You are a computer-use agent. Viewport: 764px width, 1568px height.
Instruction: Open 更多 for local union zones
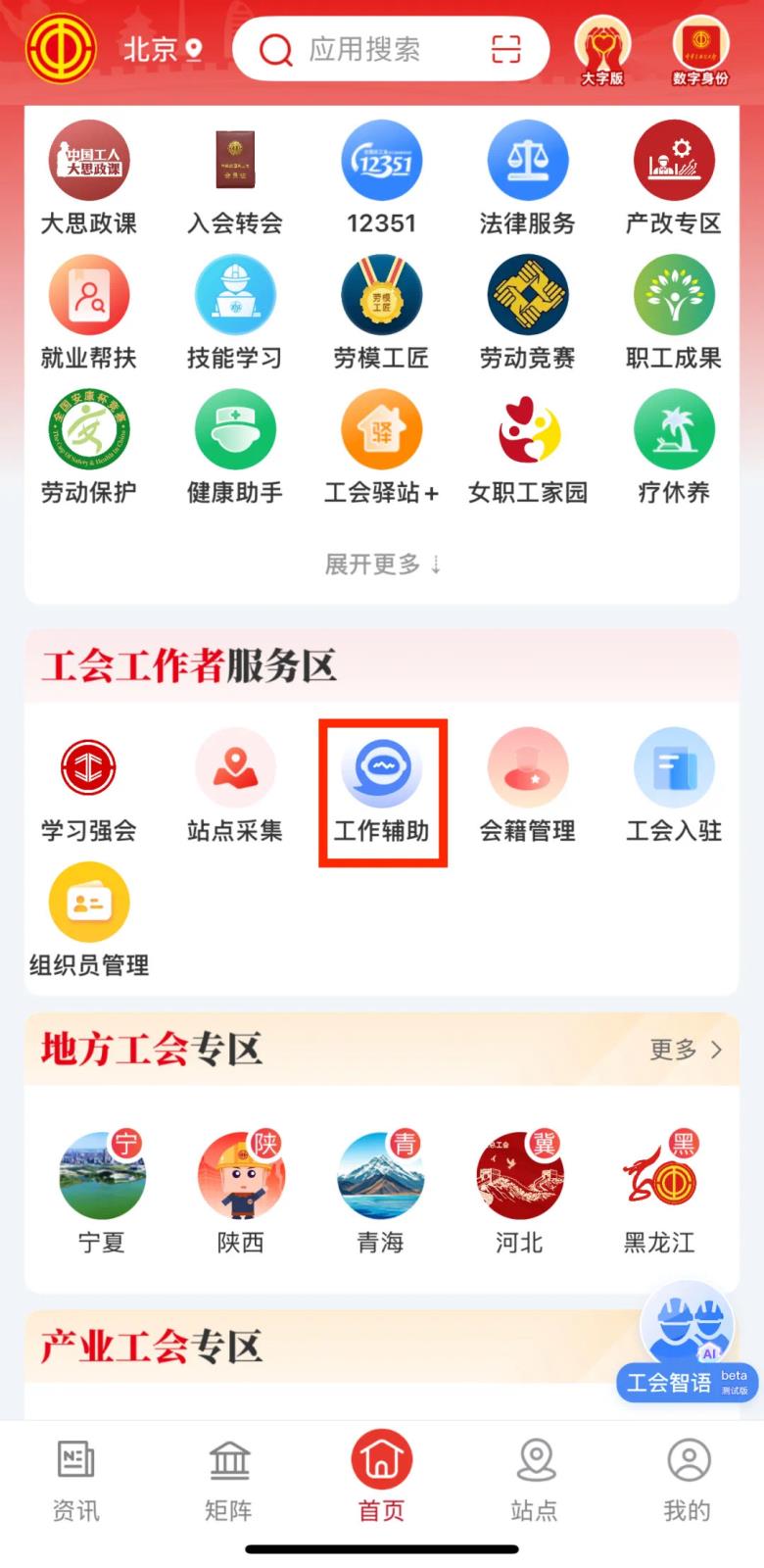coord(686,1050)
